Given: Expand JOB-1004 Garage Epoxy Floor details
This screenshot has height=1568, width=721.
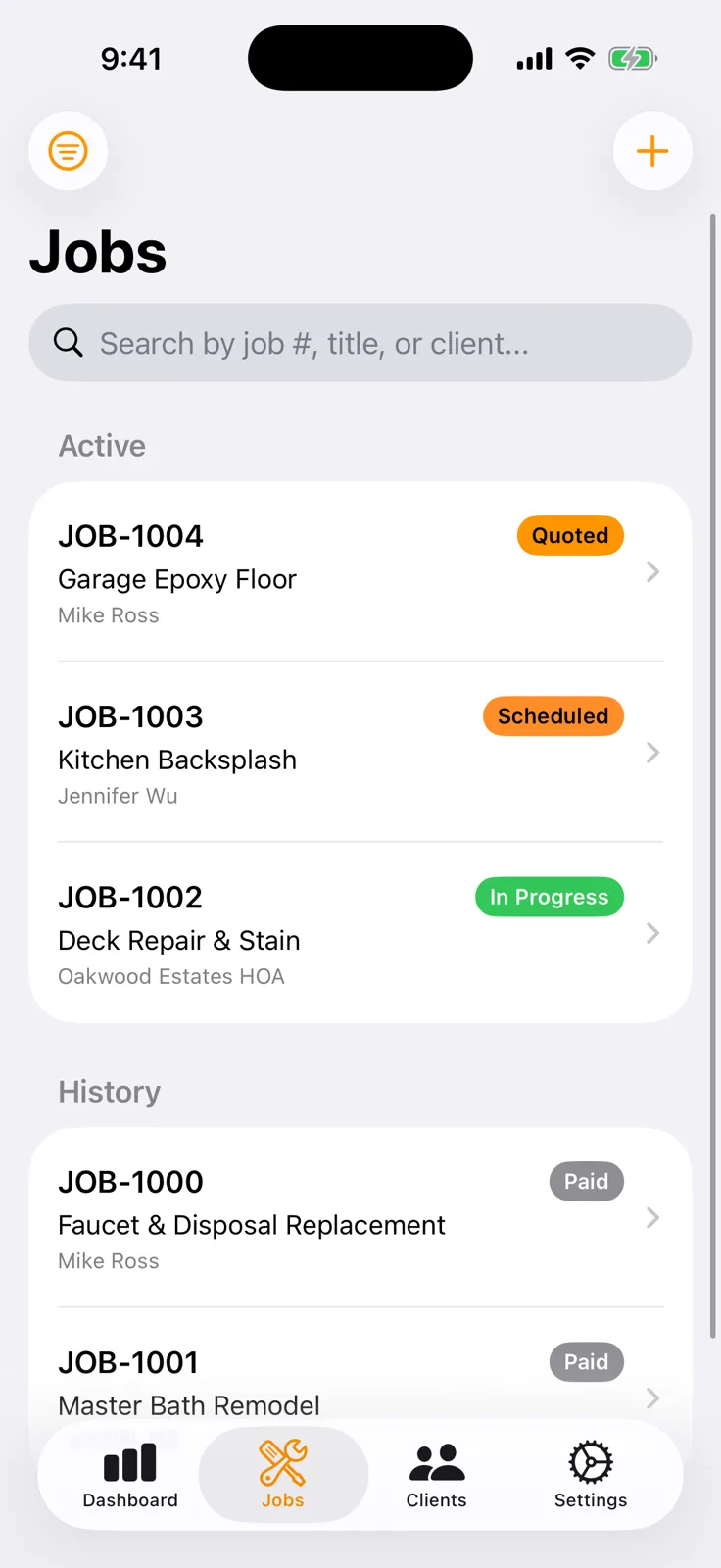Looking at the screenshot, I should point(652,572).
